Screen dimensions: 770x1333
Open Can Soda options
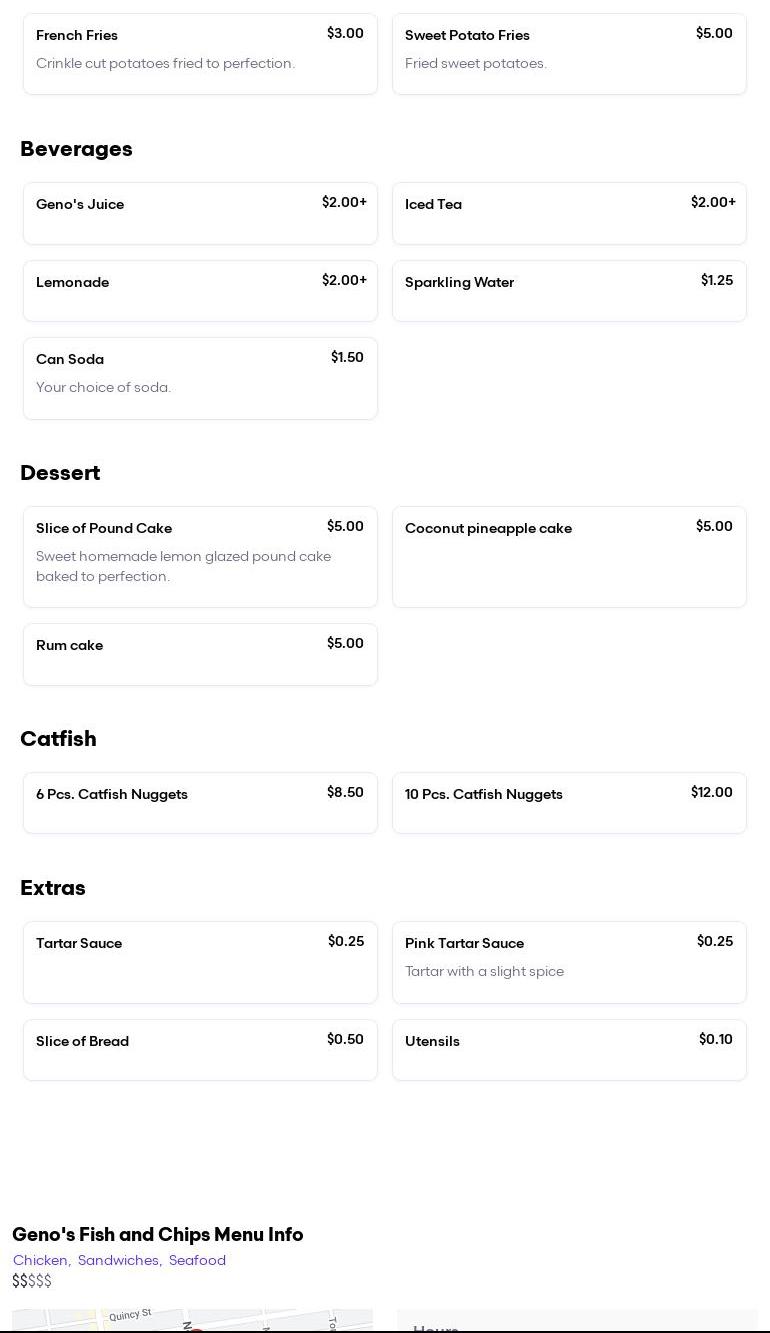(200, 378)
